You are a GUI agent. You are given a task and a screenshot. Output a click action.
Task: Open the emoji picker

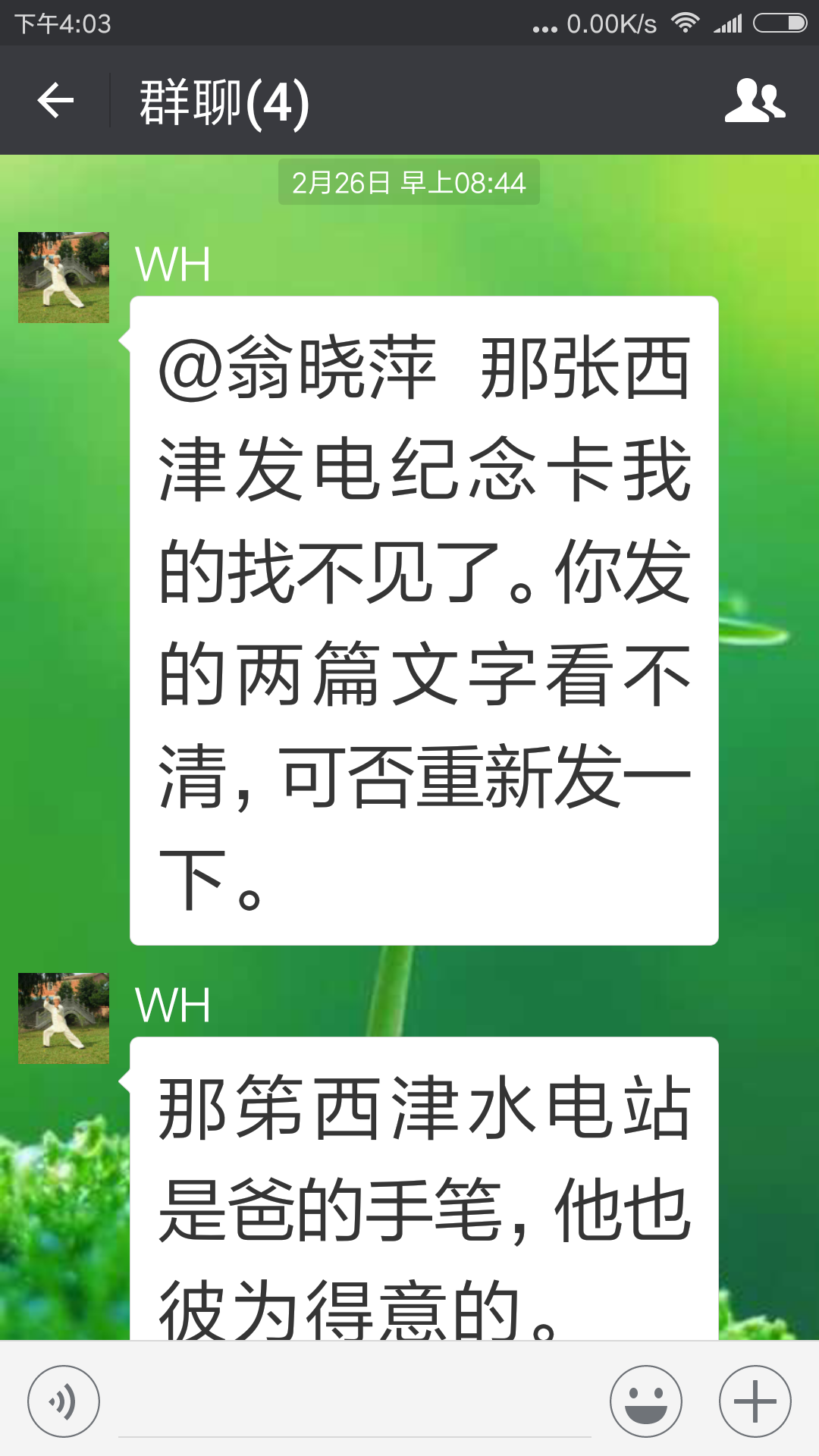point(645,1401)
